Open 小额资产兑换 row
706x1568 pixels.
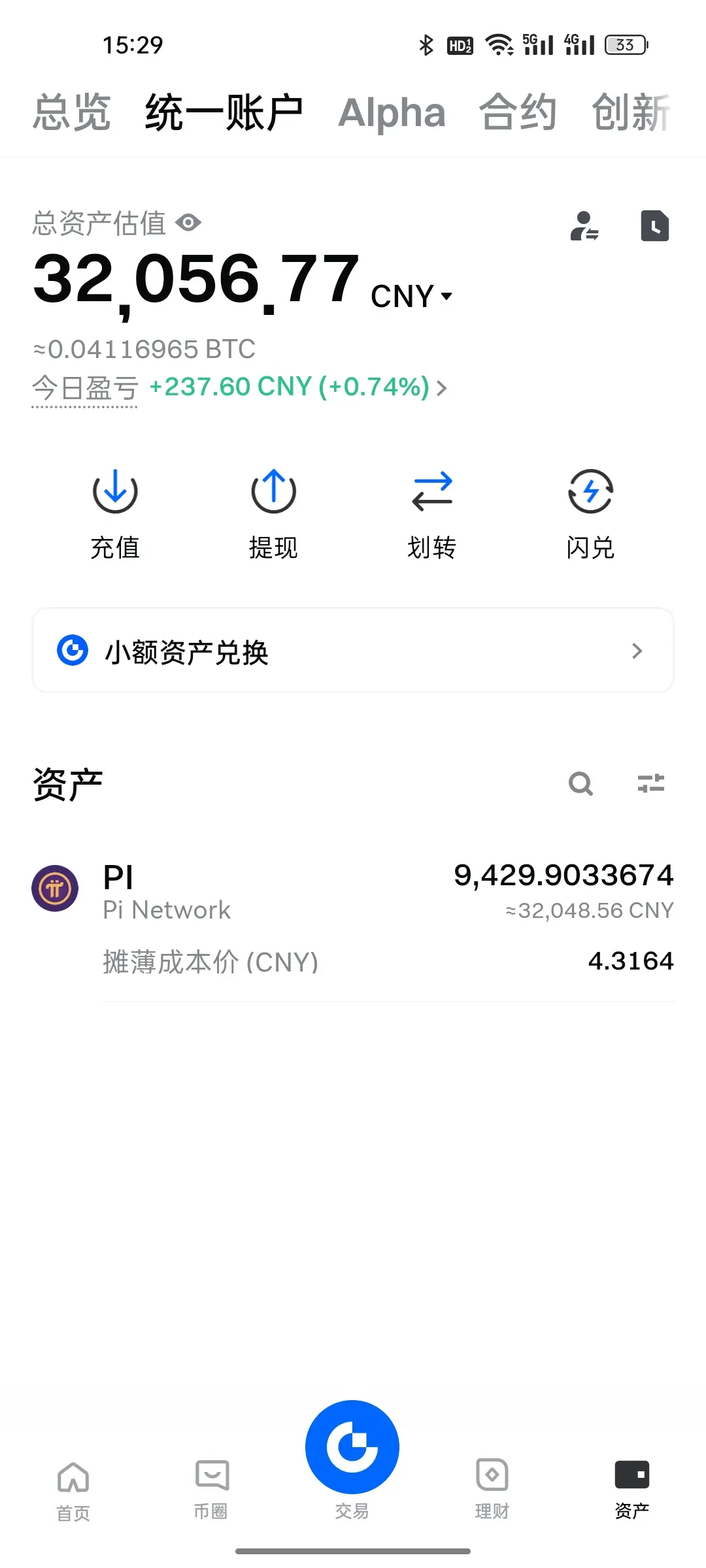point(353,650)
